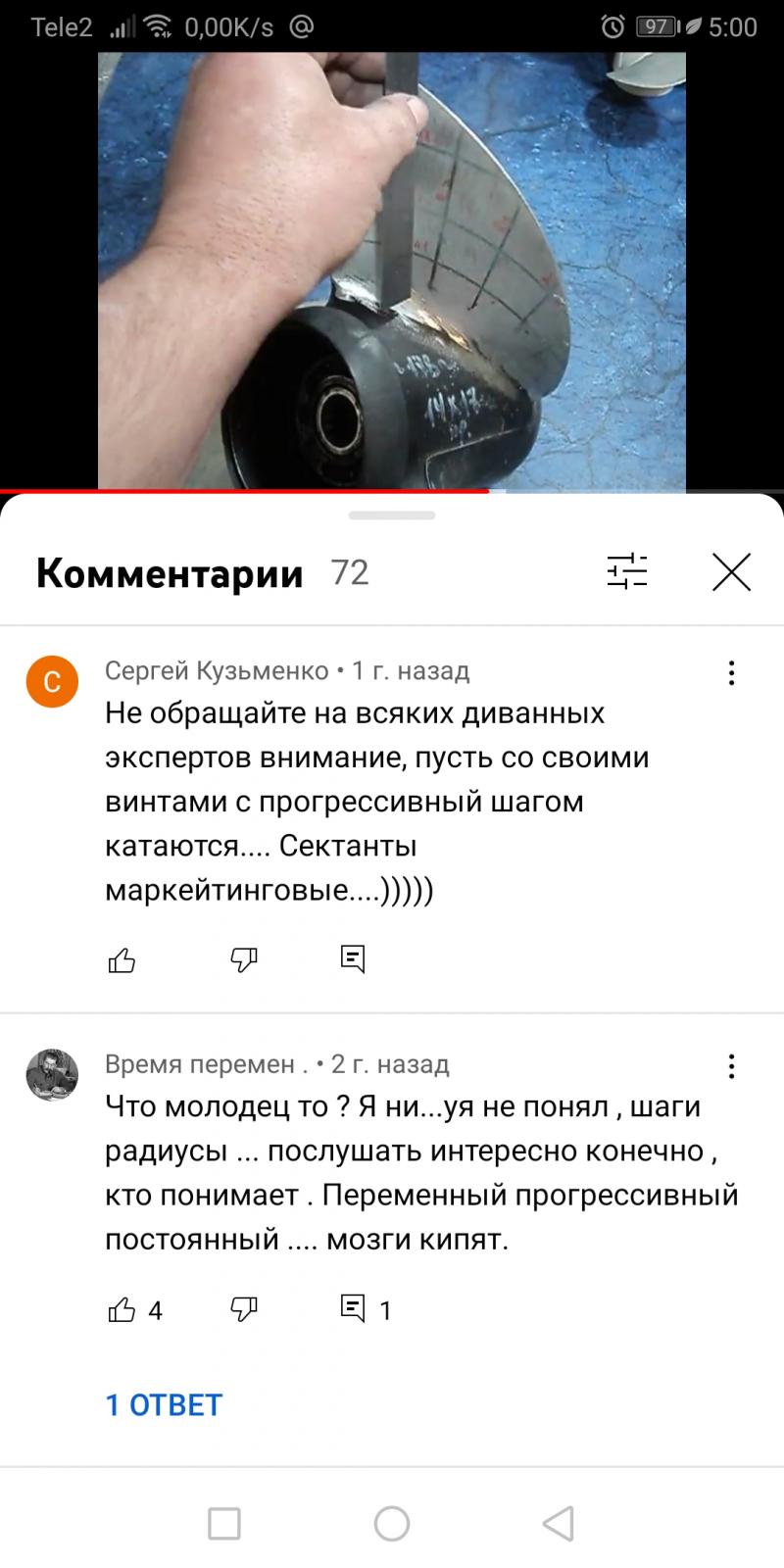The image size is (784, 1568).
Task: Like the comment by Время перемен
Action: pos(122,1309)
